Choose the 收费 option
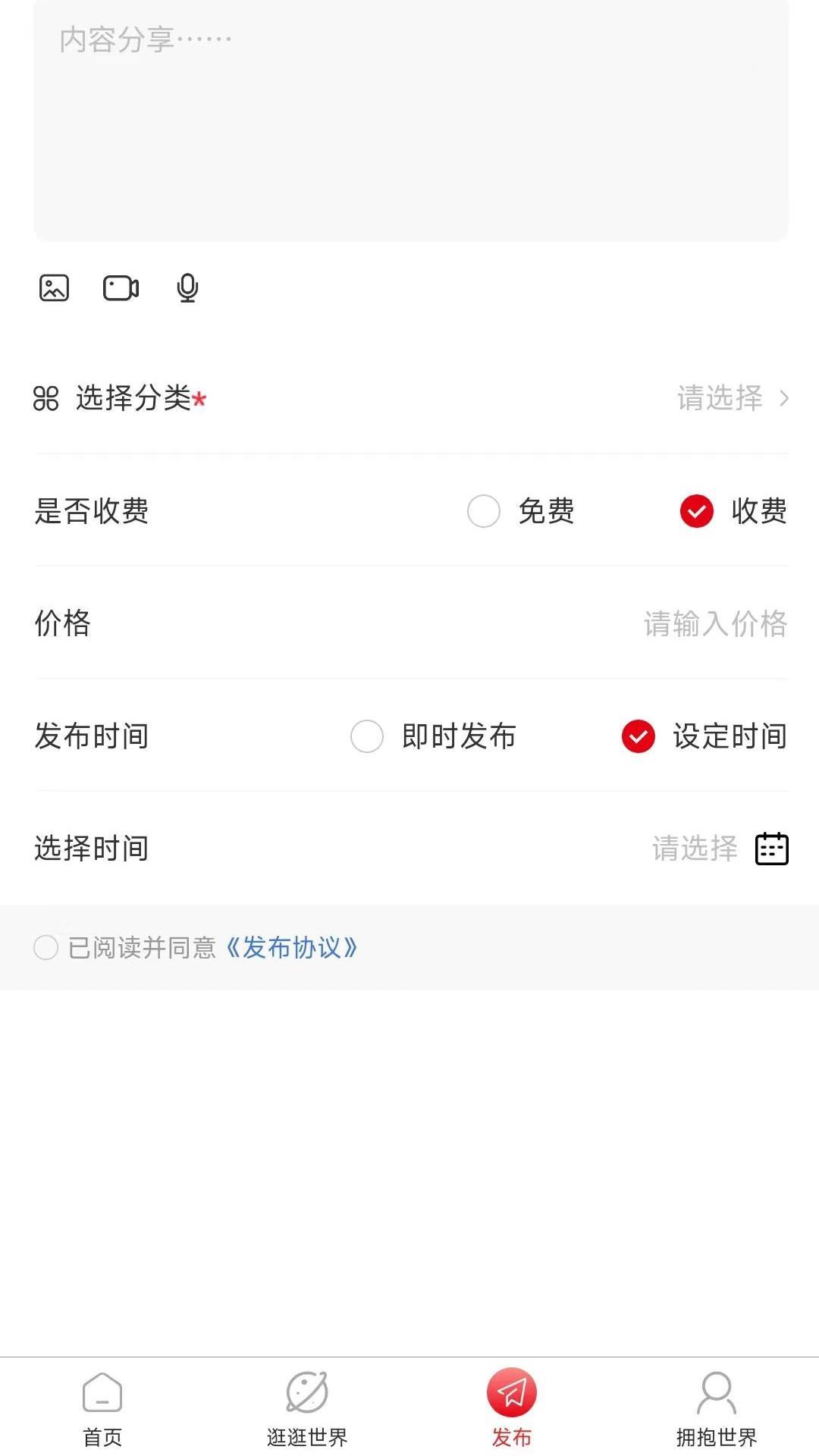This screenshot has height=1456, width=819. coord(697,511)
